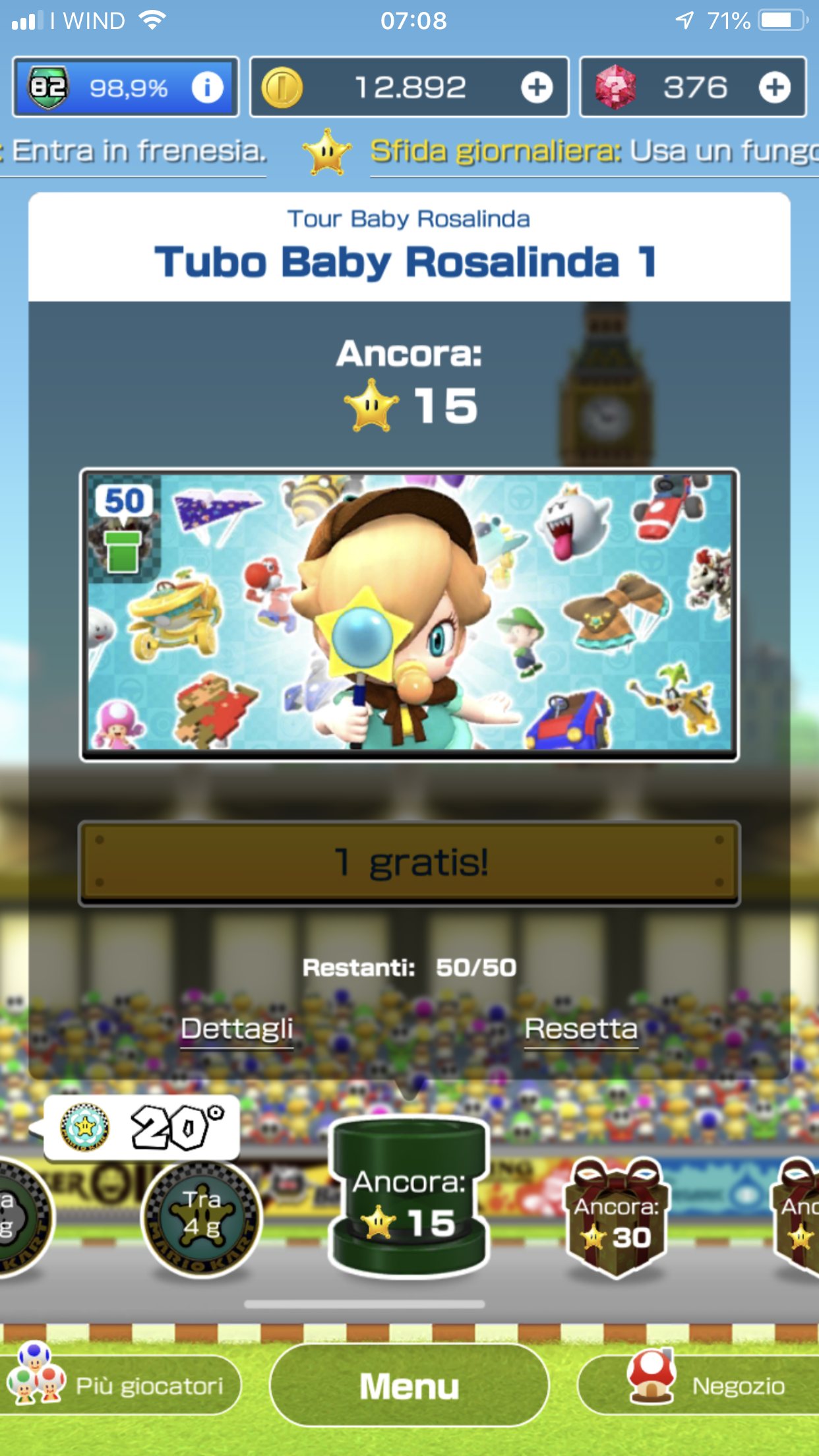This screenshot has height=1456, width=819.
Task: Open the Menu button
Action: (x=409, y=1385)
